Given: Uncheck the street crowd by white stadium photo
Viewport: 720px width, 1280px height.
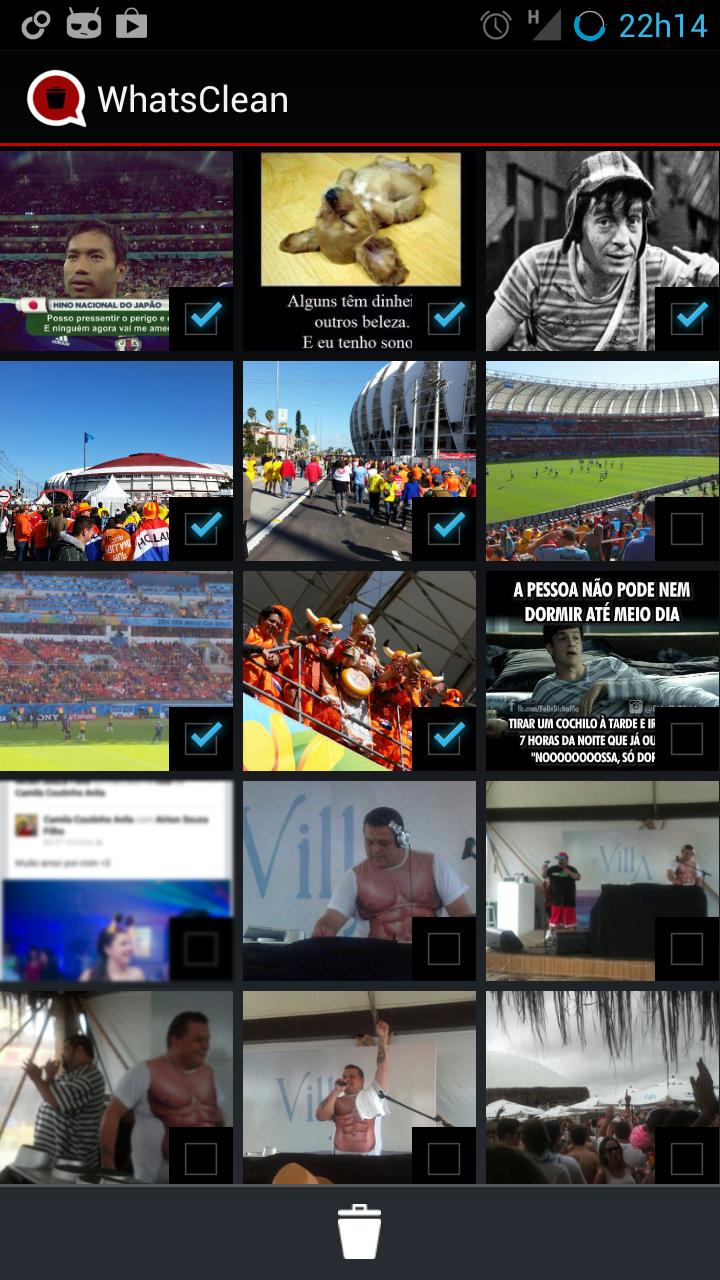Looking at the screenshot, I should coord(445,528).
